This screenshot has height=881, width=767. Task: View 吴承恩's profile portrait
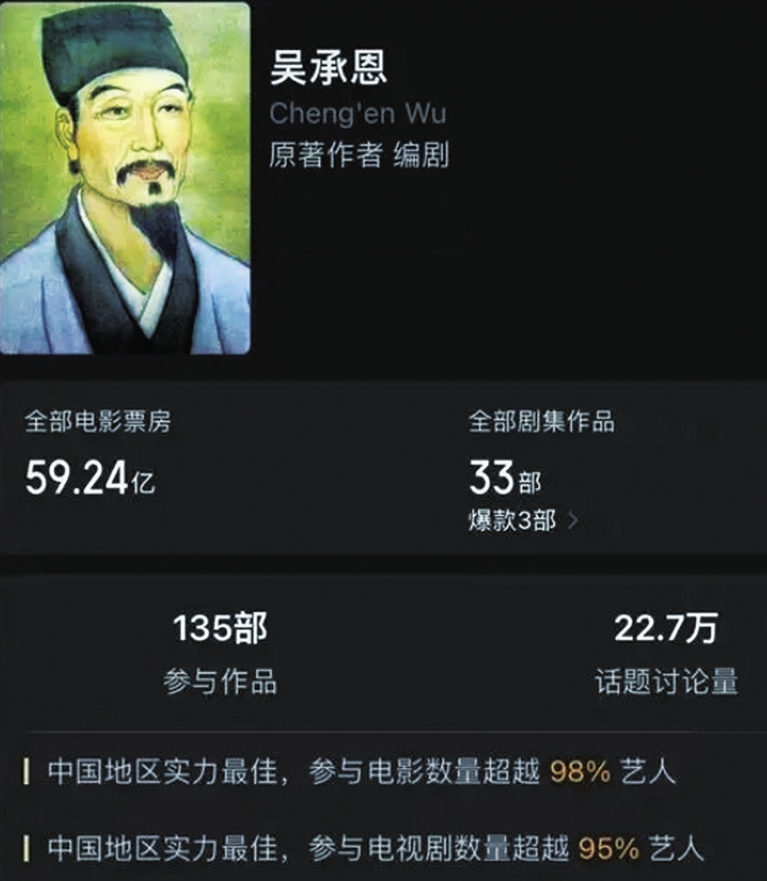coord(124,178)
